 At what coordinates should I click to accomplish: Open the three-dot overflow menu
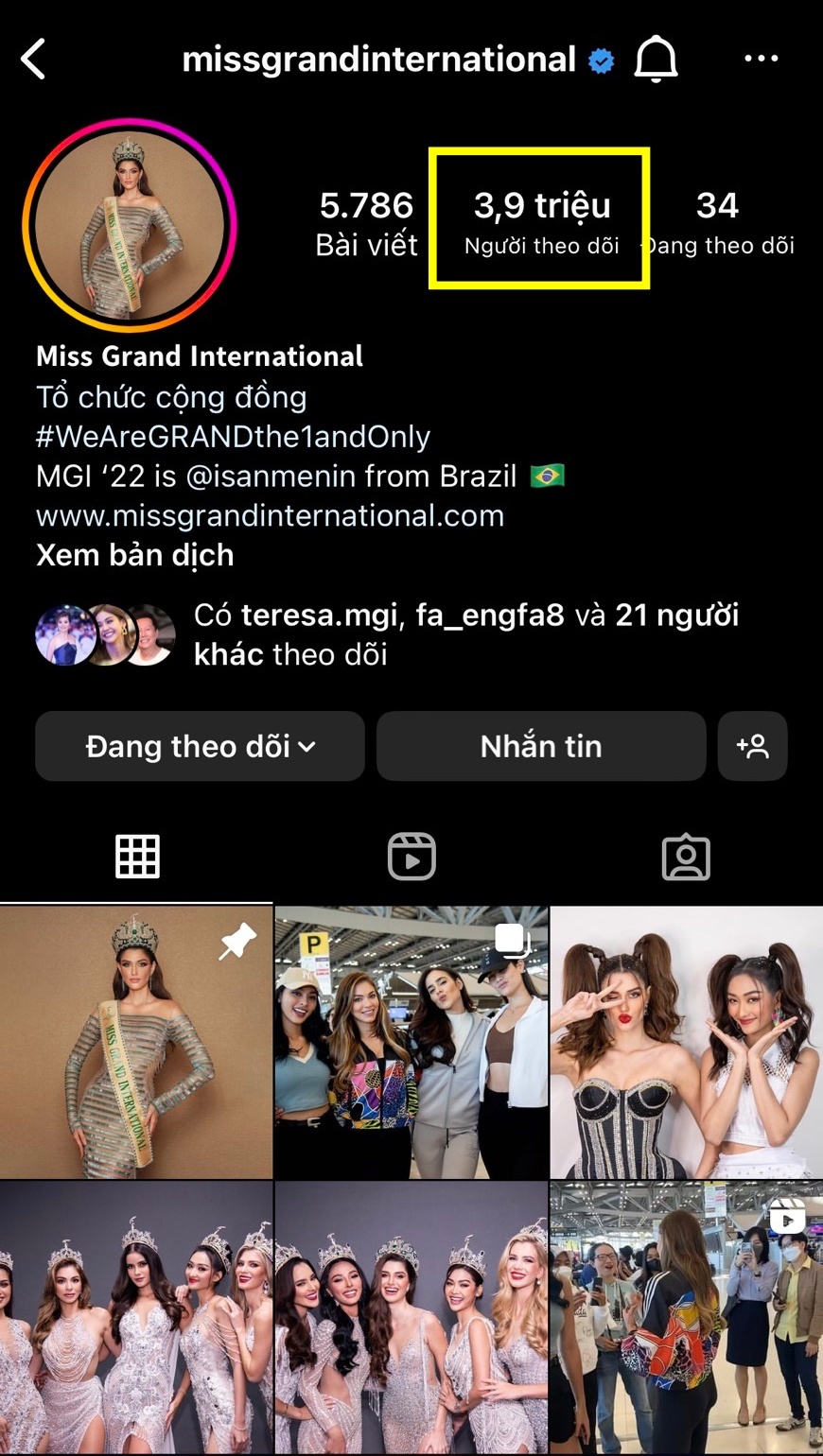tap(761, 60)
